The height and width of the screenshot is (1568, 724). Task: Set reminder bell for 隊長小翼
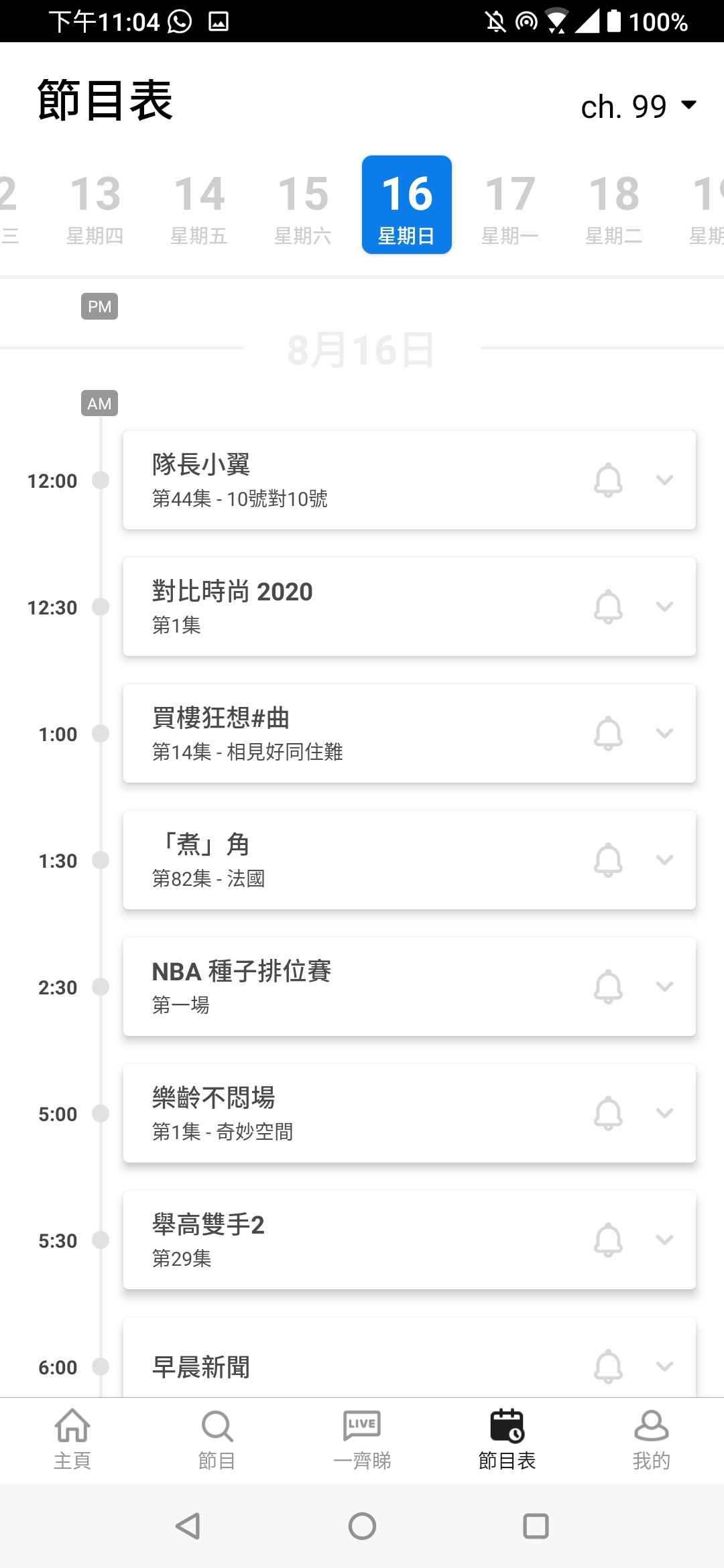pyautogui.click(x=608, y=480)
